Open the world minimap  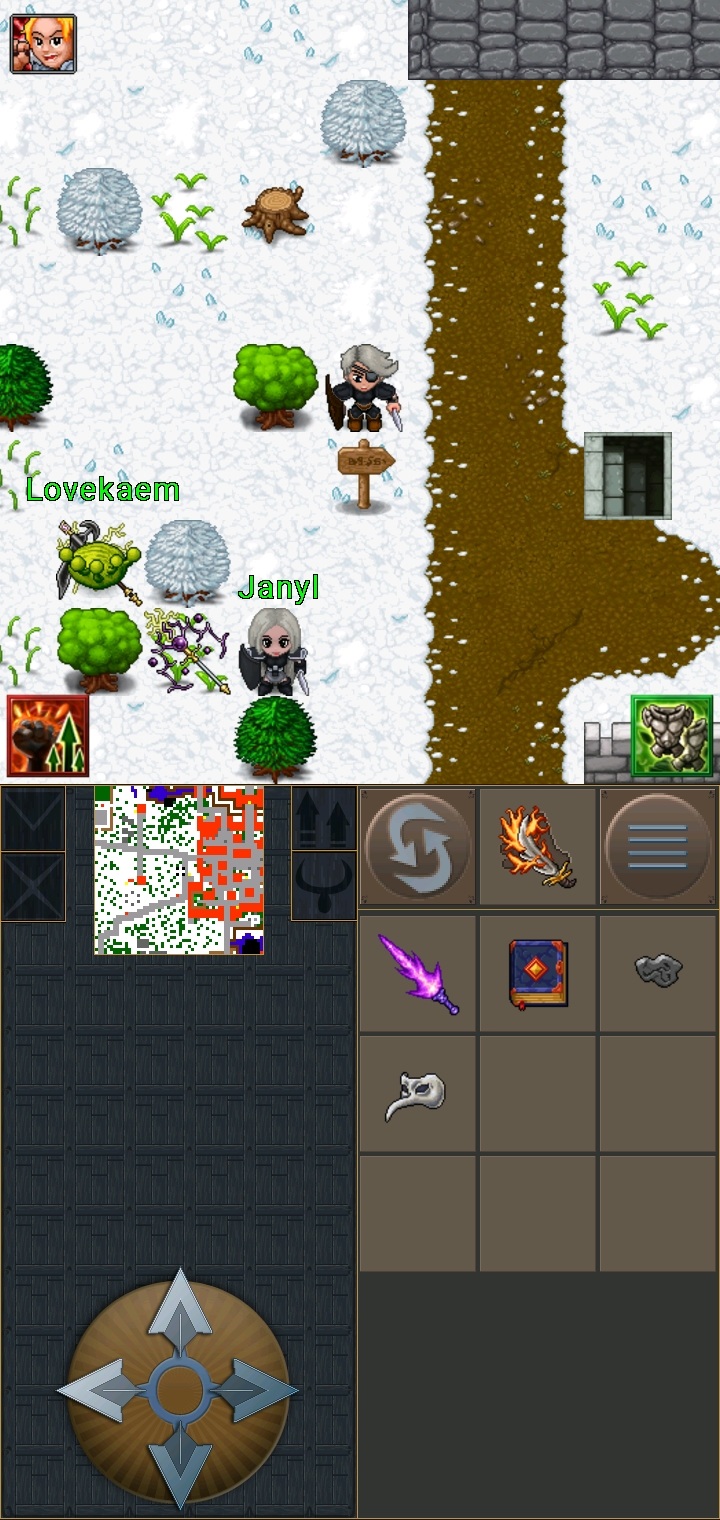point(179,870)
